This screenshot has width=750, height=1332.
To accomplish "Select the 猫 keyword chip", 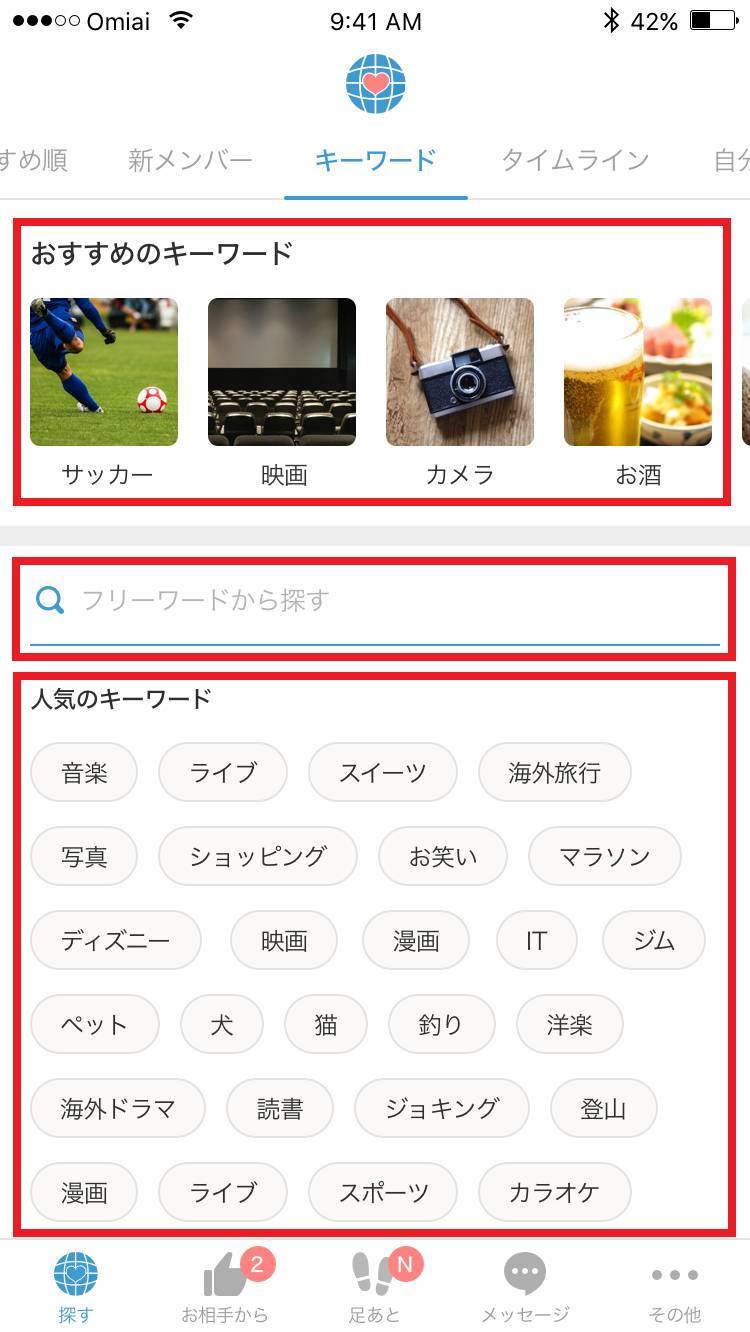I will point(326,1024).
